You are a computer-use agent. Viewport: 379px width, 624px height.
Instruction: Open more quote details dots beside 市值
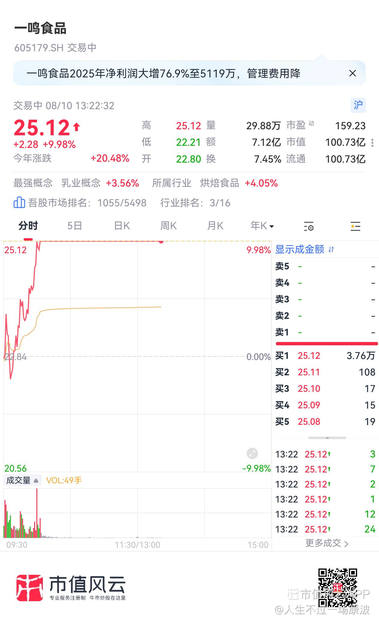tap(372, 142)
